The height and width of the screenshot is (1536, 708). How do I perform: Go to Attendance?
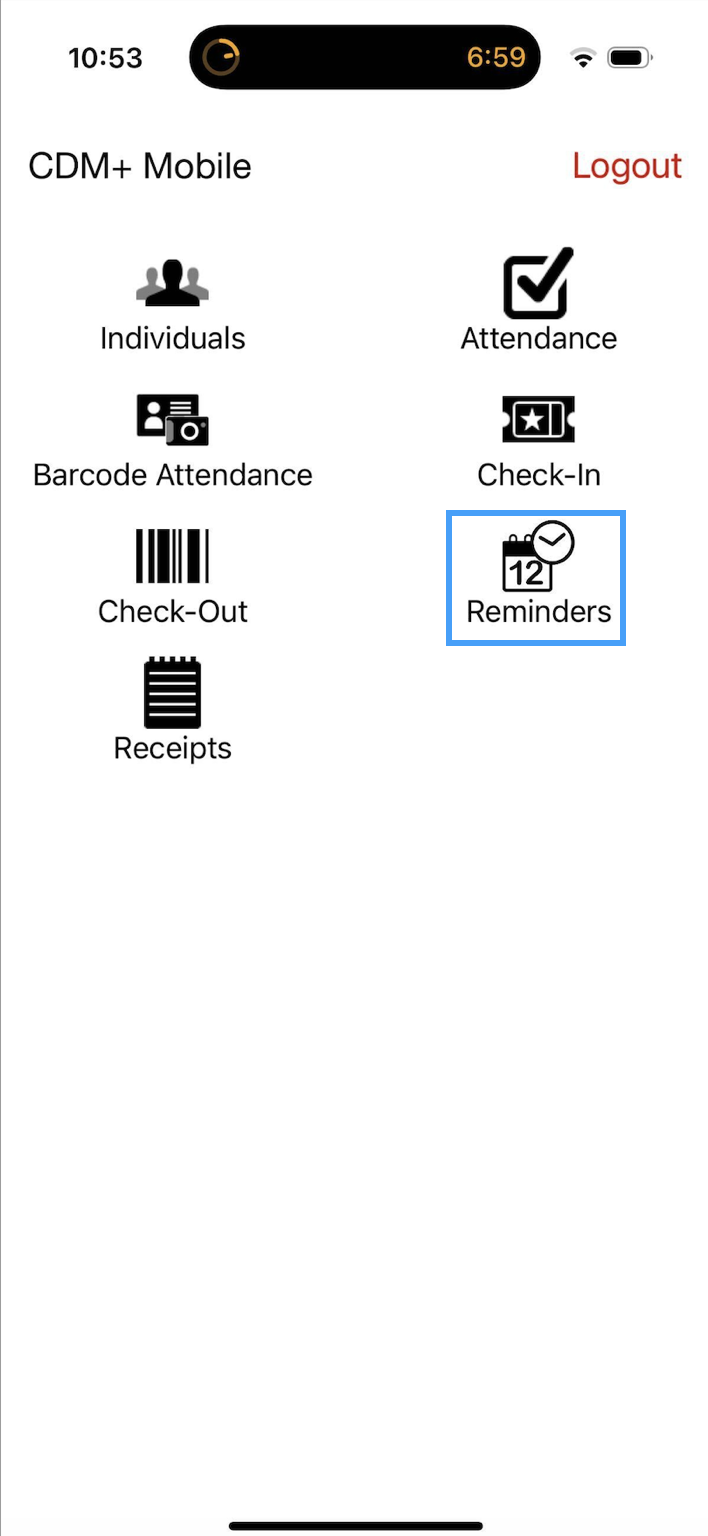[x=538, y=302]
